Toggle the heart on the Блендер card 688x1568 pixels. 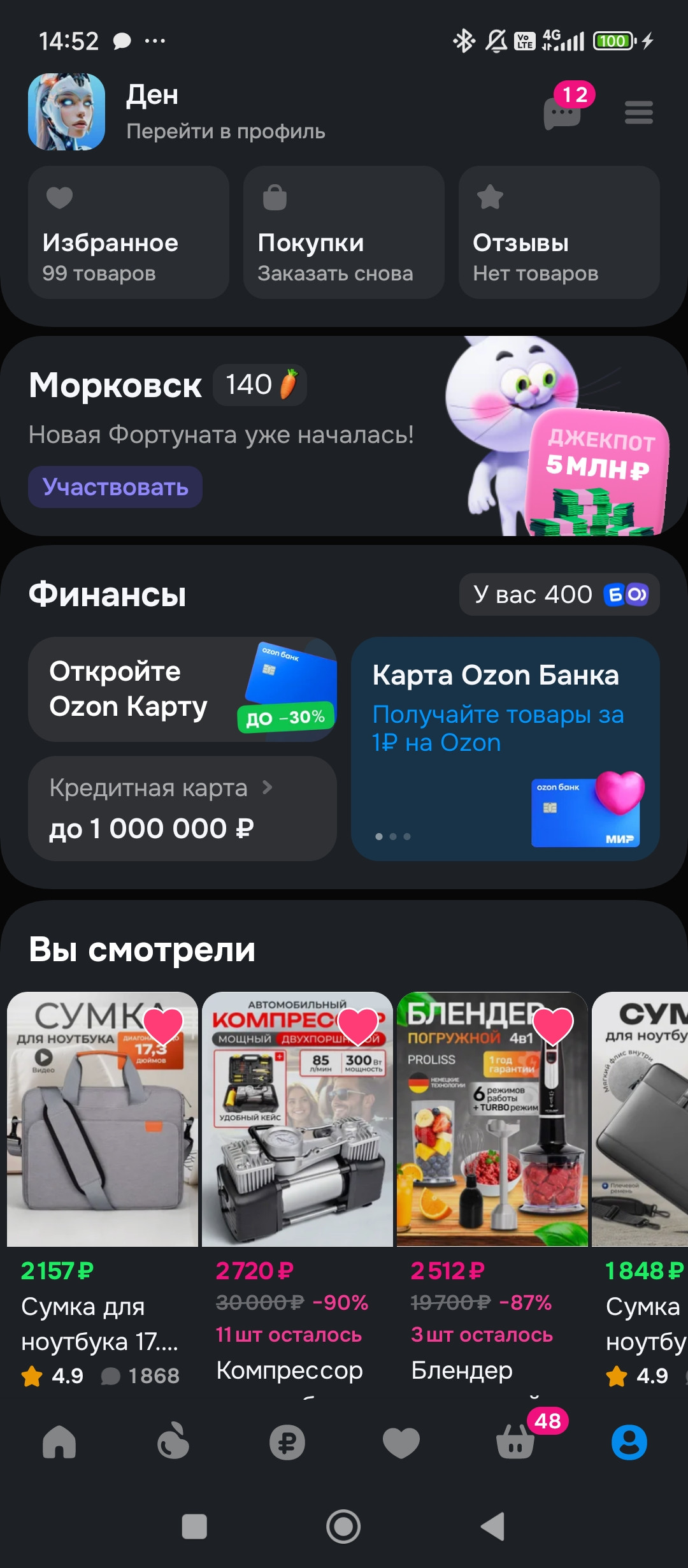(553, 1025)
